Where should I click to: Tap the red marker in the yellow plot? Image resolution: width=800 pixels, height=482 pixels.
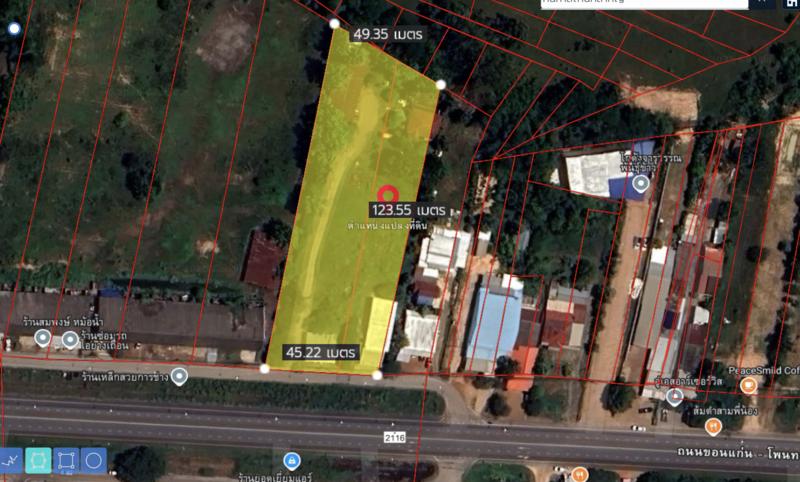pos(388,193)
